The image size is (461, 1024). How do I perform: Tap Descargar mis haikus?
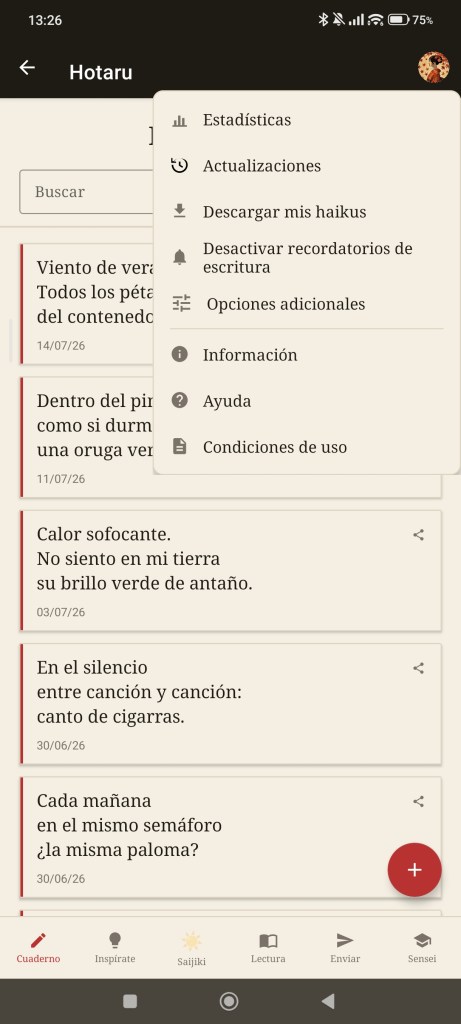point(307,212)
